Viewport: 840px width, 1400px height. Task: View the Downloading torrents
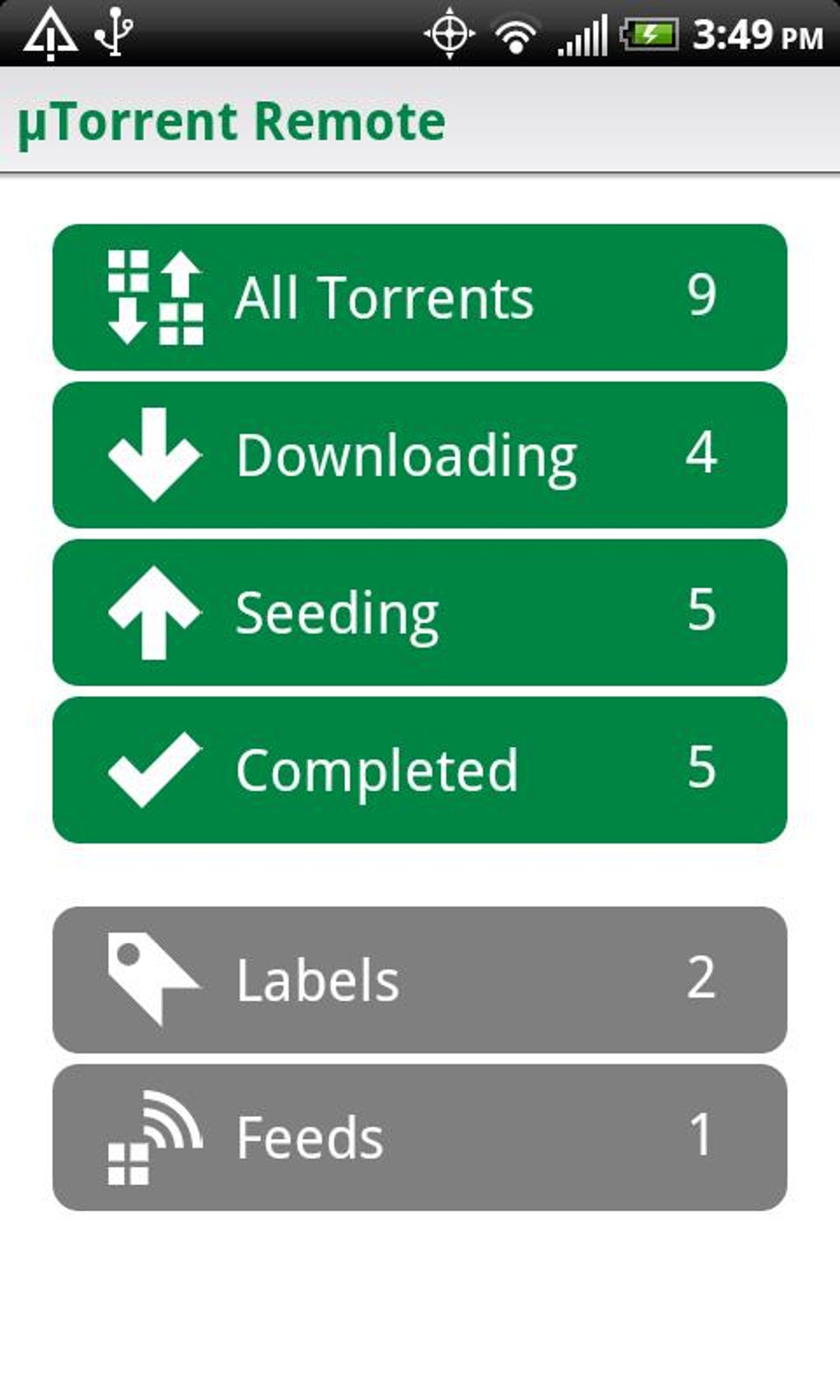(x=420, y=455)
